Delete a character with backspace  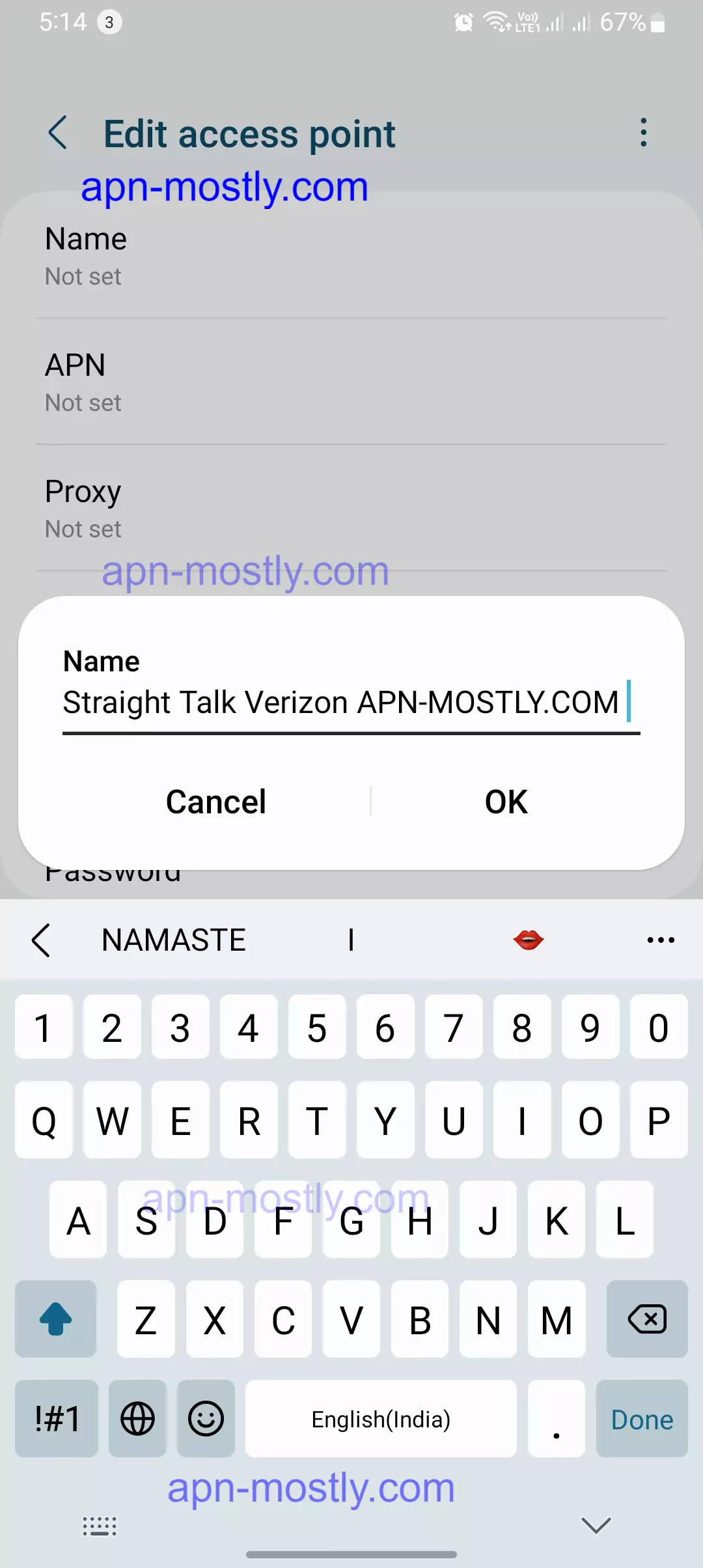pos(646,1320)
